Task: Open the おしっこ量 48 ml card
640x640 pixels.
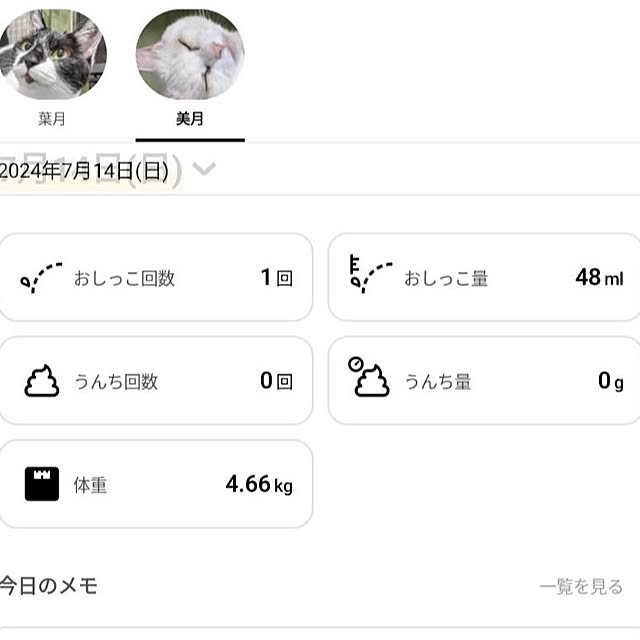Action: click(x=484, y=278)
